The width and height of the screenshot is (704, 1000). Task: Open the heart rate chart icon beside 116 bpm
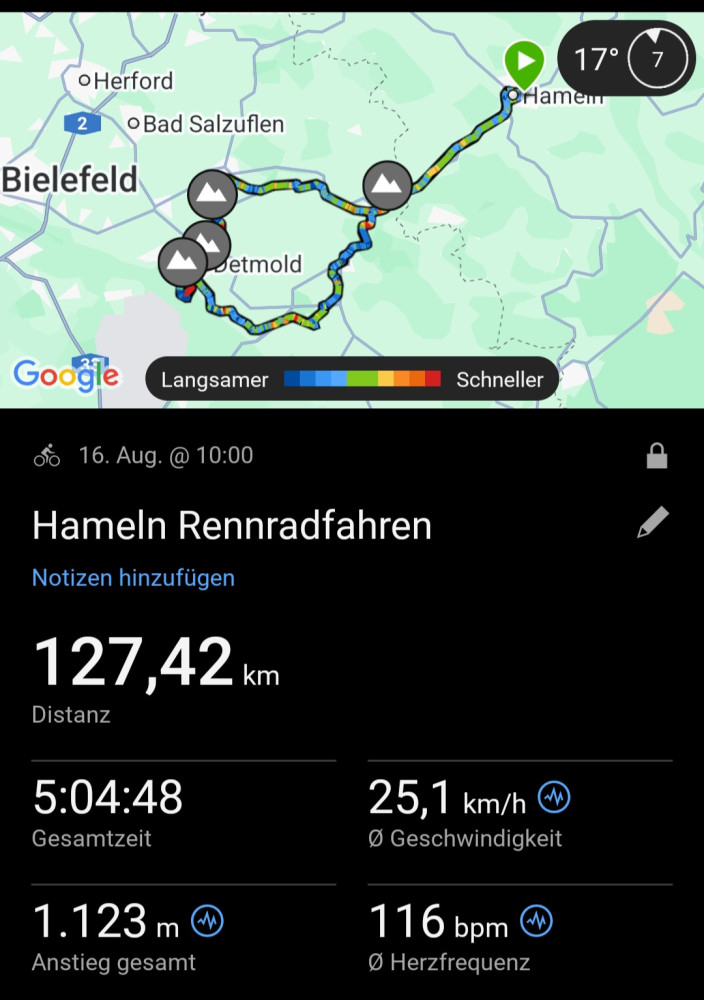(537, 920)
